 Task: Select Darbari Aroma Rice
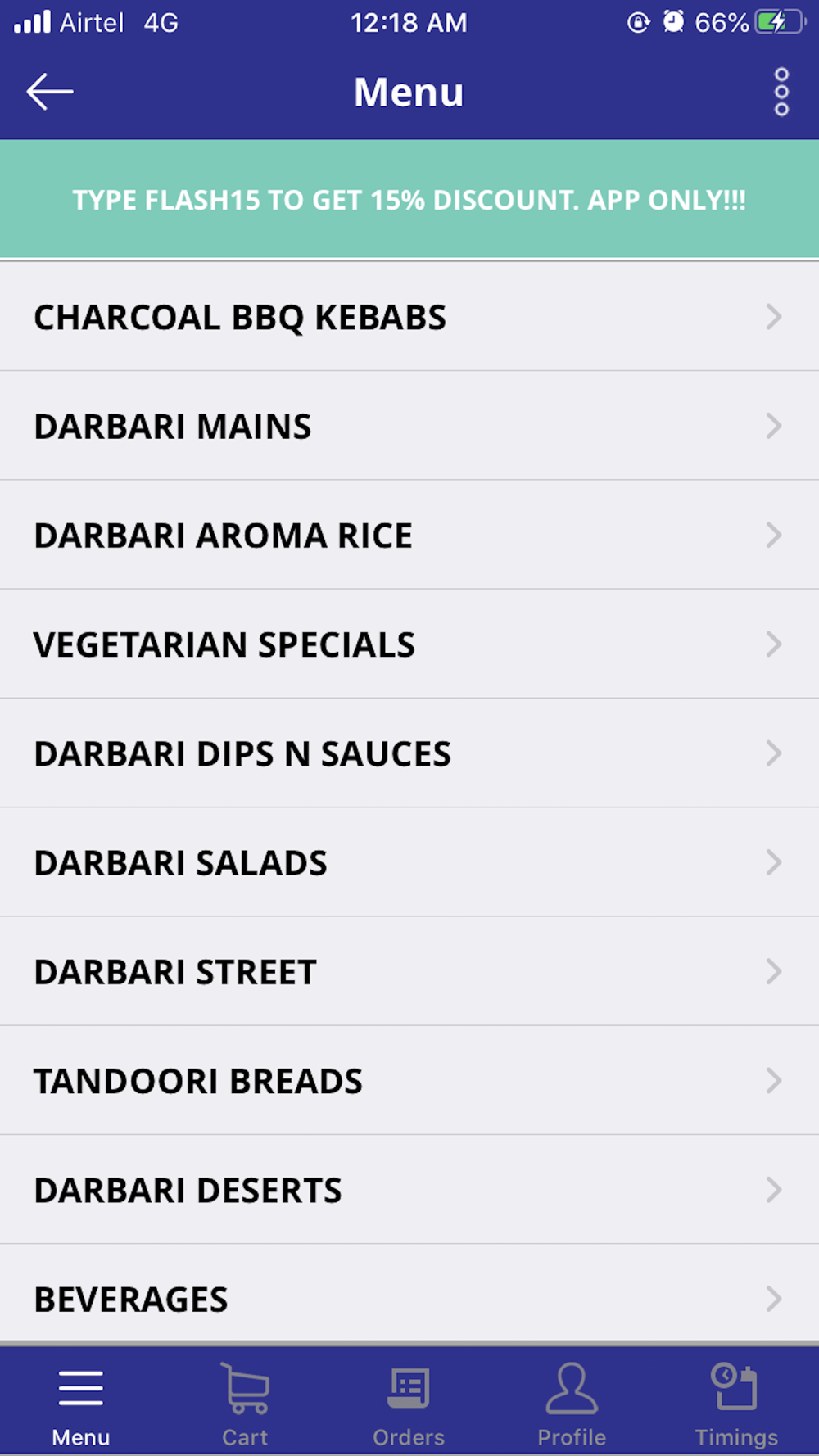[x=409, y=535]
